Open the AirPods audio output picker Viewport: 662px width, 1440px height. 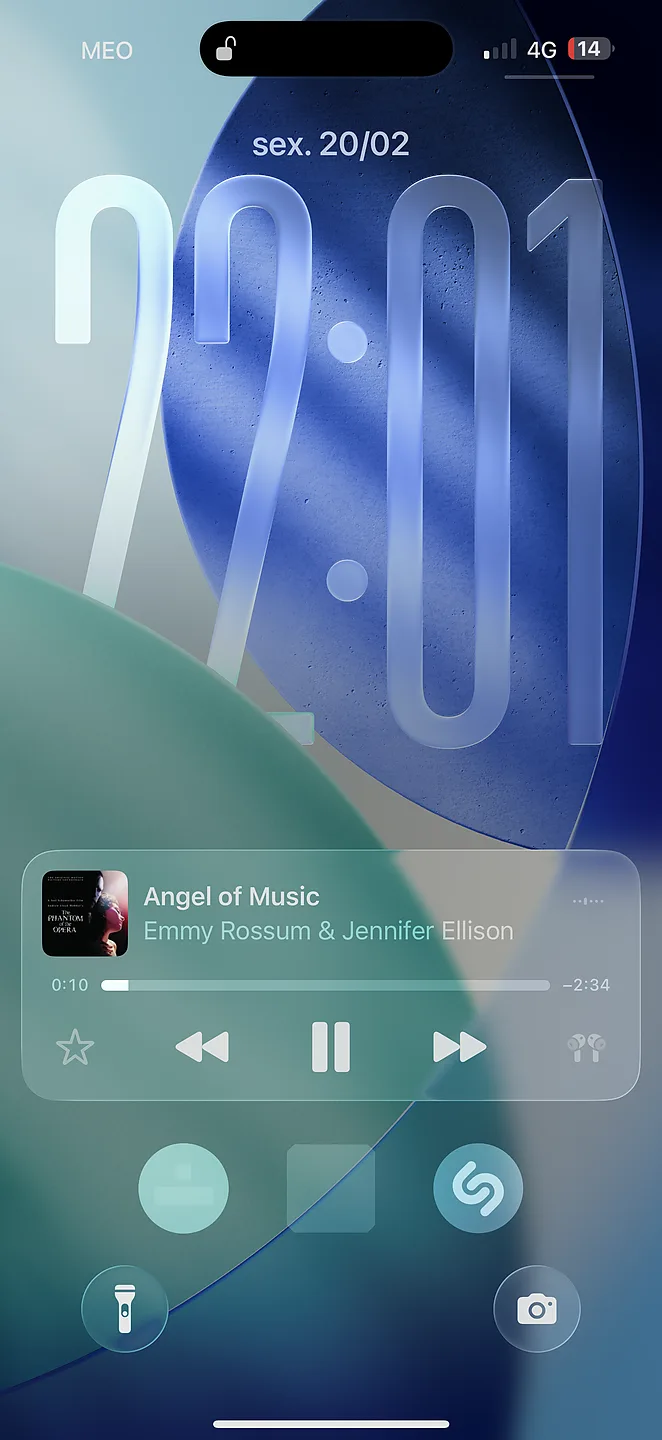tap(586, 1048)
